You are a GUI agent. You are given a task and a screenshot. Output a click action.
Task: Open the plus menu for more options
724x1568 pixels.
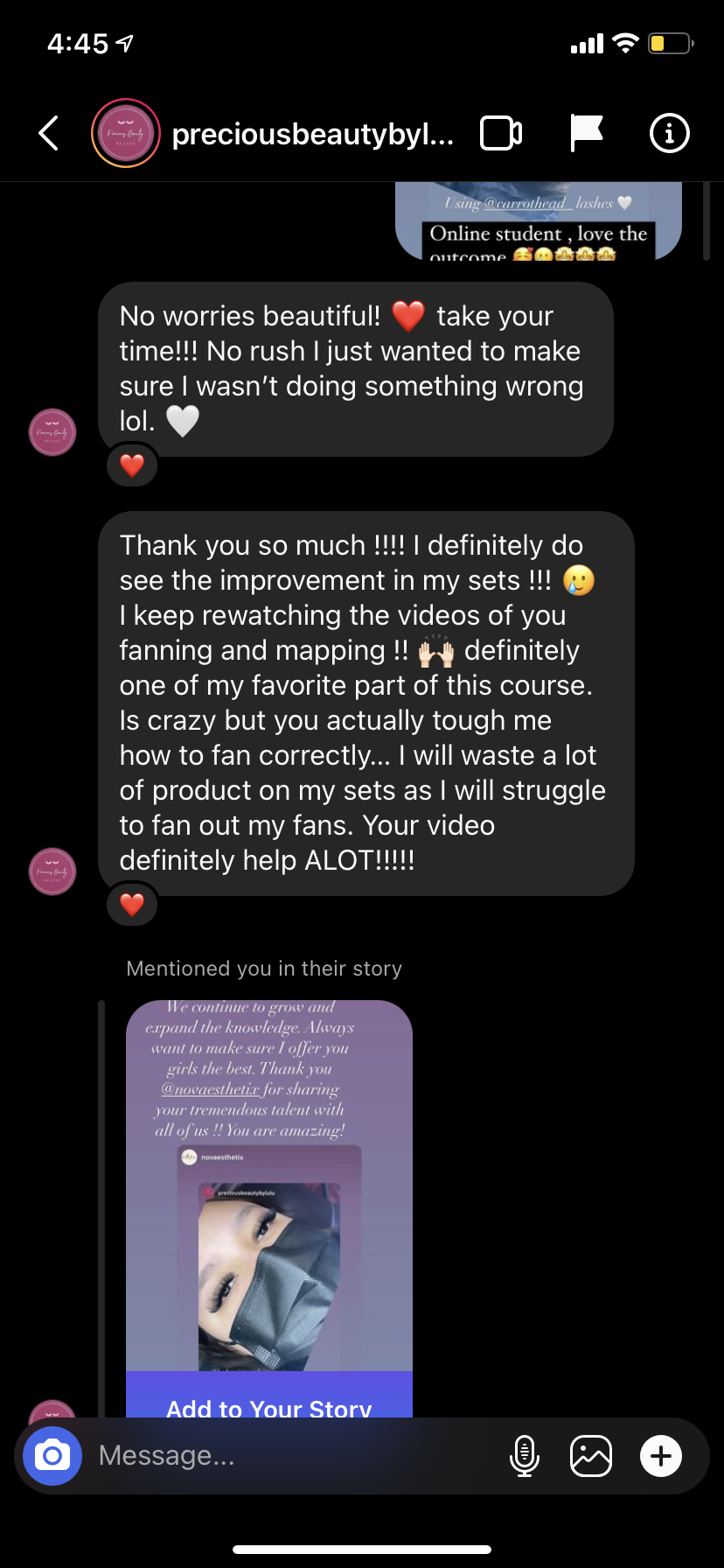[x=661, y=1456]
